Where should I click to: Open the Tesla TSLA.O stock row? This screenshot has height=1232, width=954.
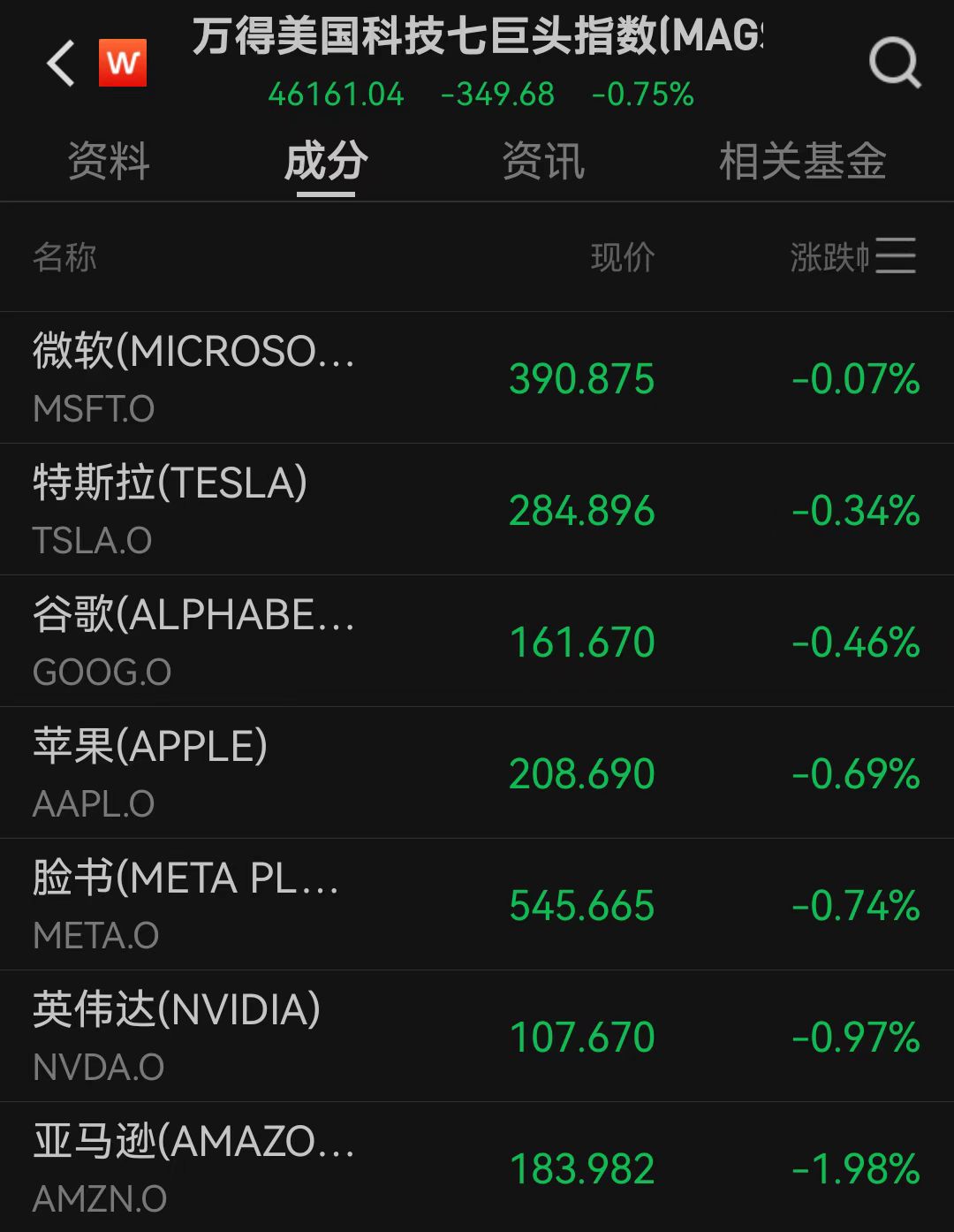[x=477, y=510]
